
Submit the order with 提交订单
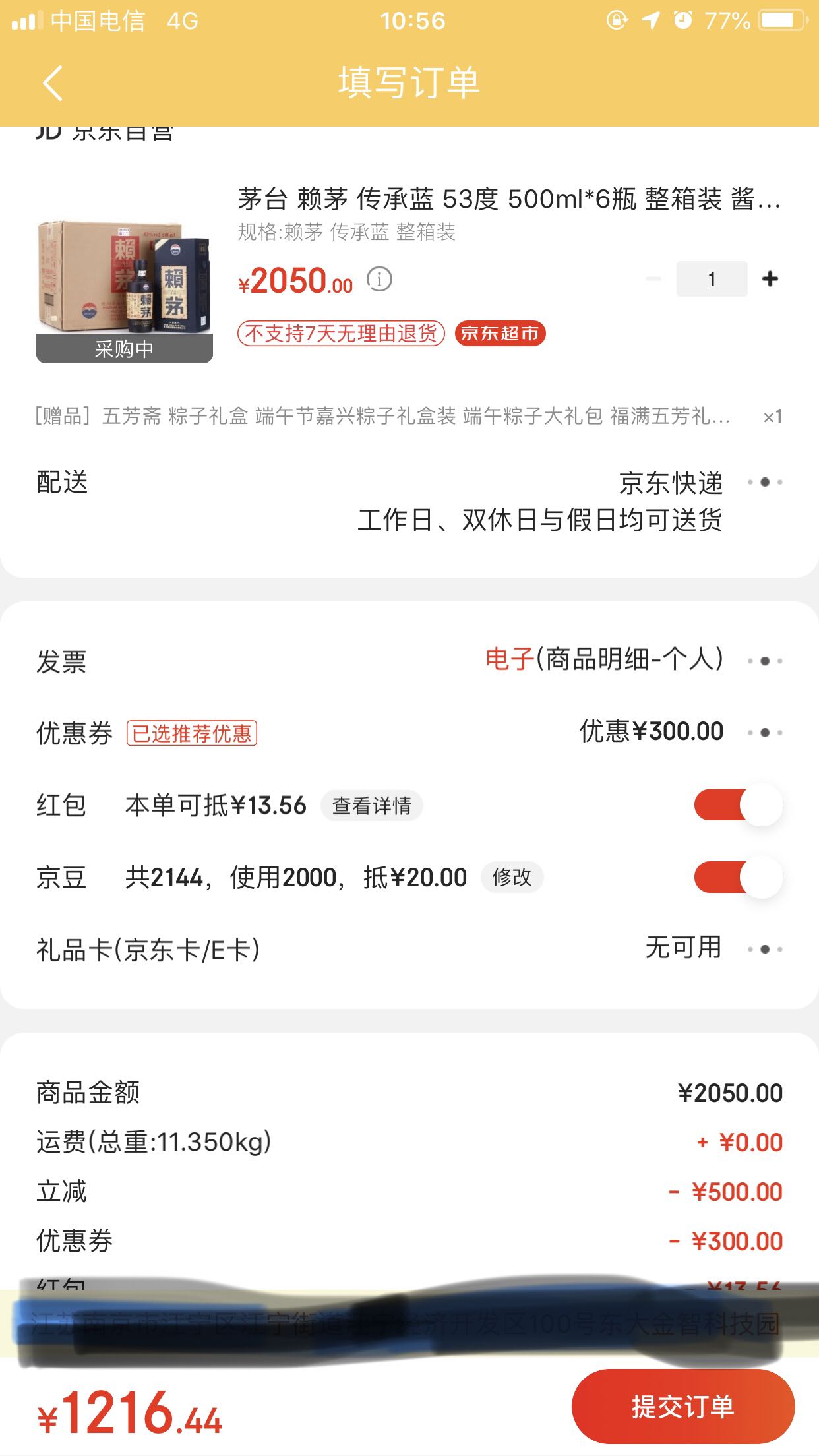pyautogui.click(x=682, y=1407)
